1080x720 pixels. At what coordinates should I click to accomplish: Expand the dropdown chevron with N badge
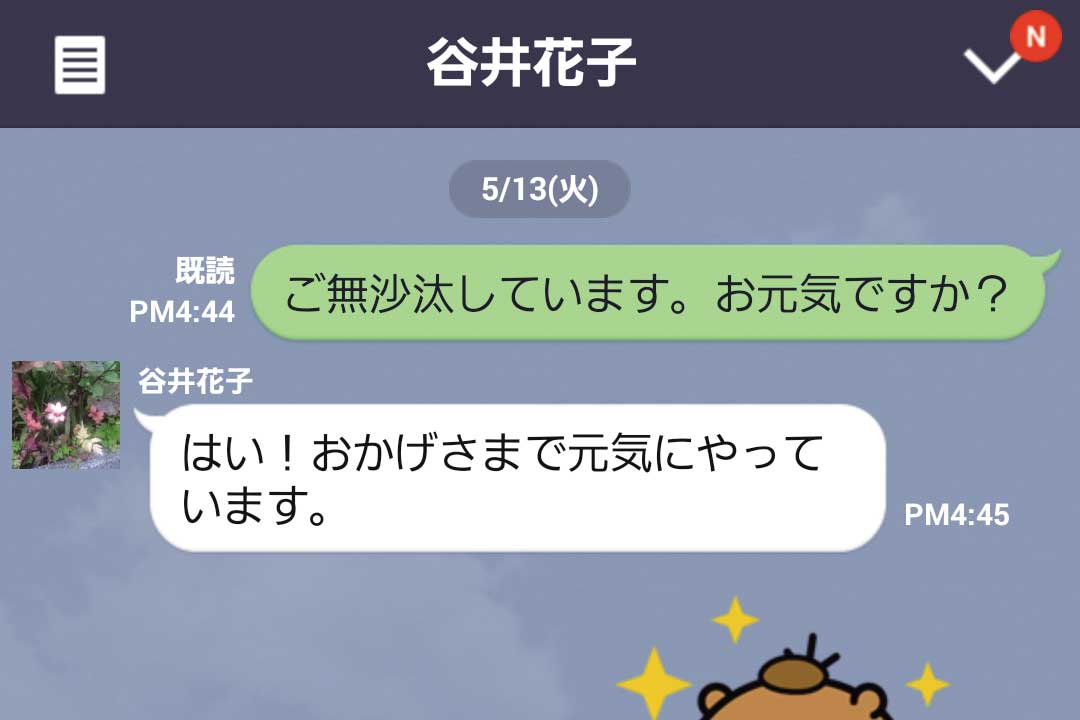(992, 64)
